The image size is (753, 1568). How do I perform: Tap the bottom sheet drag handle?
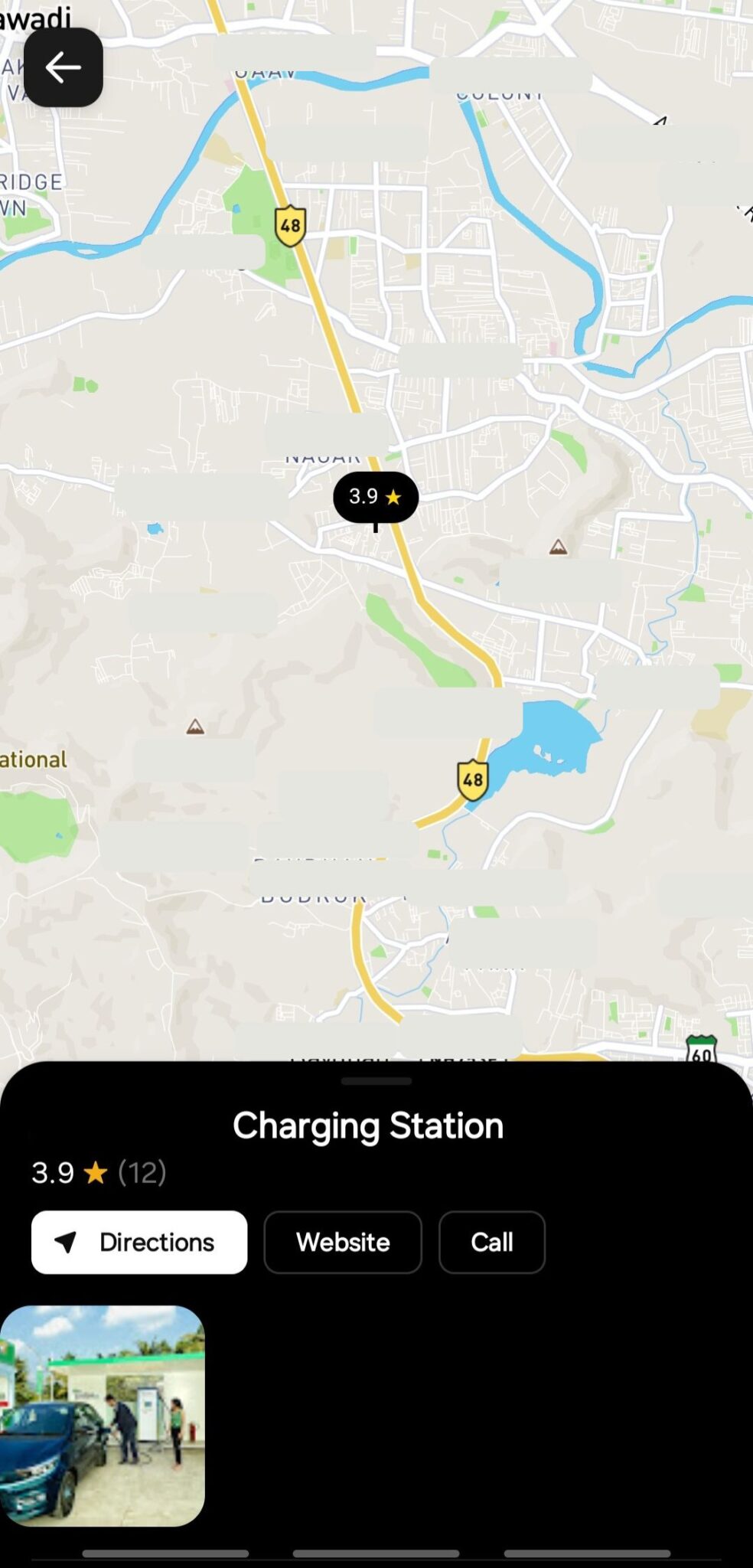click(x=376, y=1081)
